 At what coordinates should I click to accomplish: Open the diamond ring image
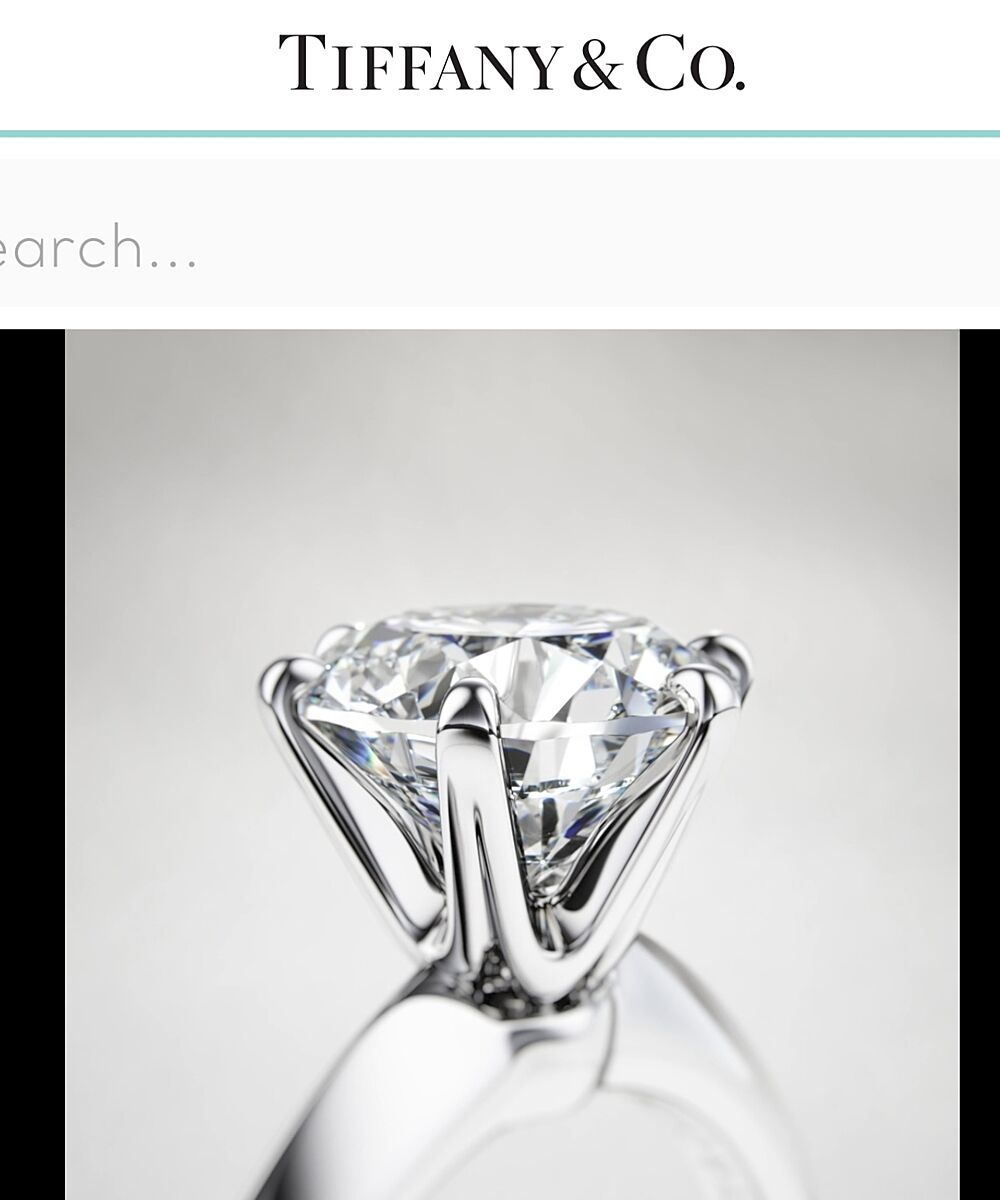512,764
